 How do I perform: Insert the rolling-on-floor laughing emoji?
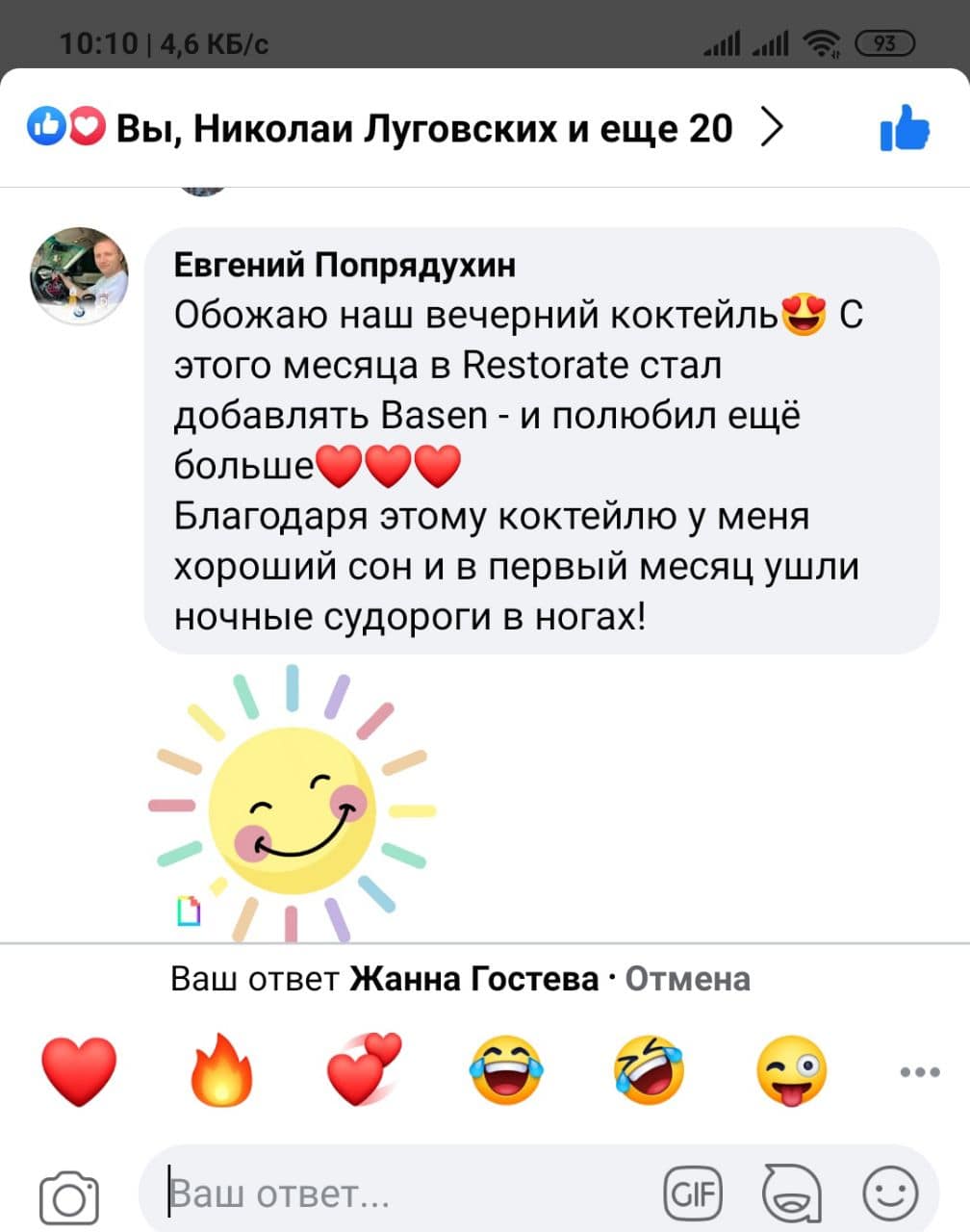click(649, 1070)
